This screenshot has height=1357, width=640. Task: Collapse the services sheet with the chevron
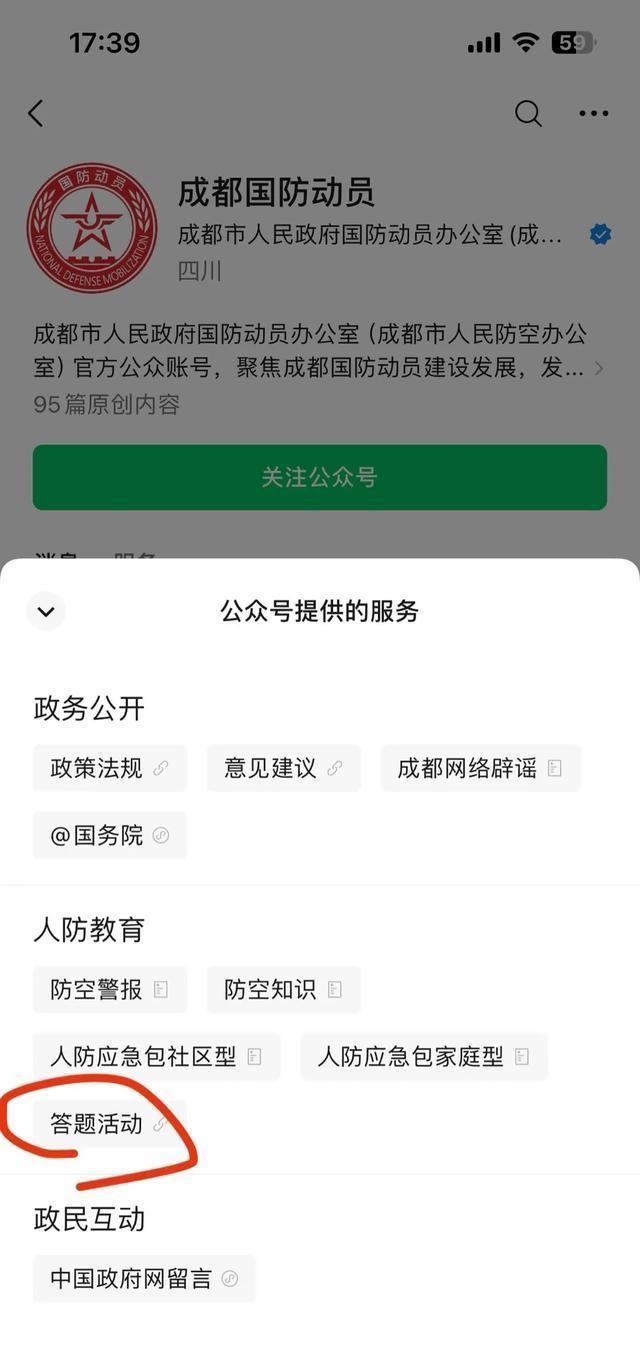point(46,611)
